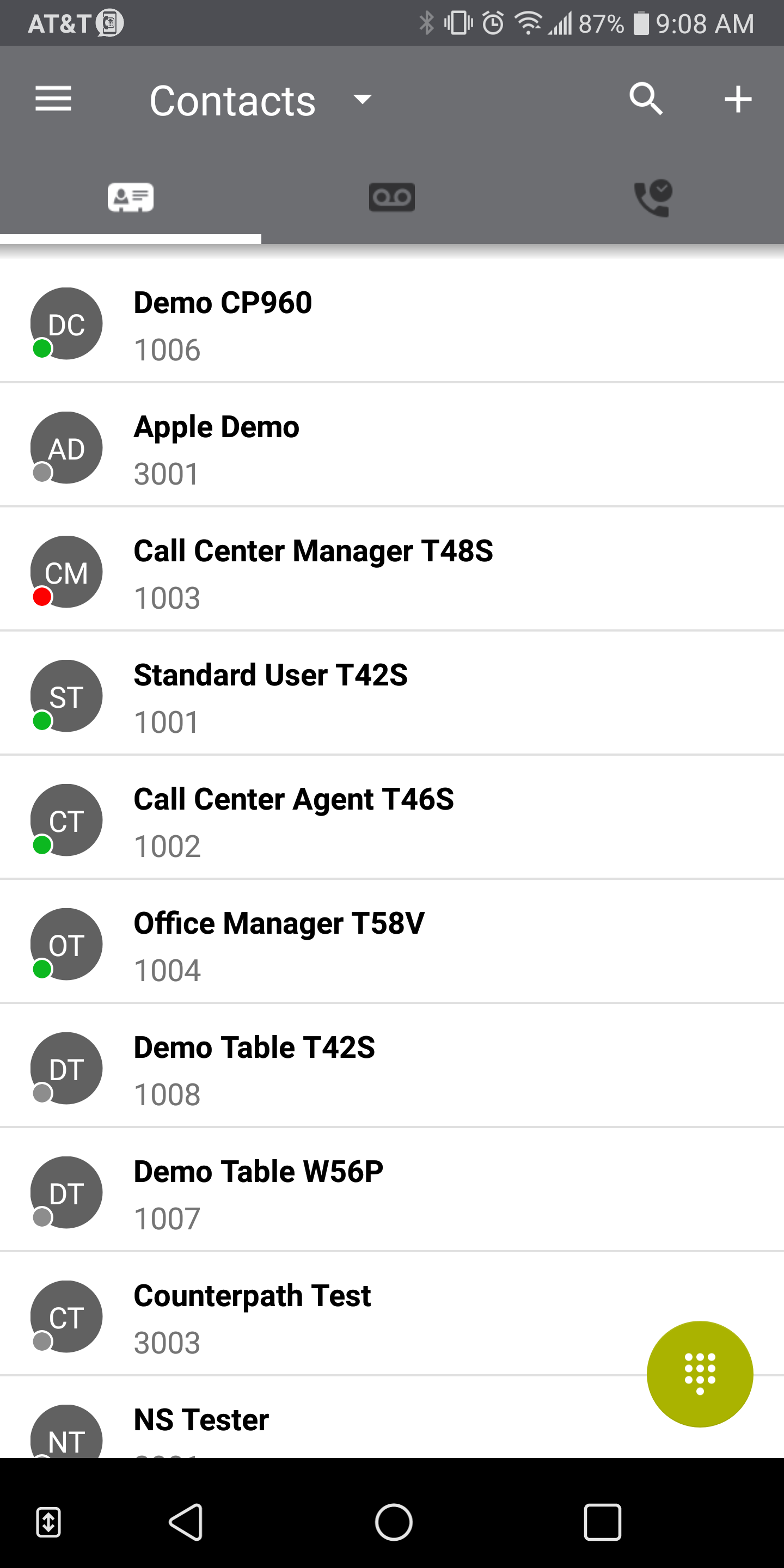Open Demo Table T42S contact
Image resolution: width=784 pixels, height=1568 pixels.
point(392,1069)
